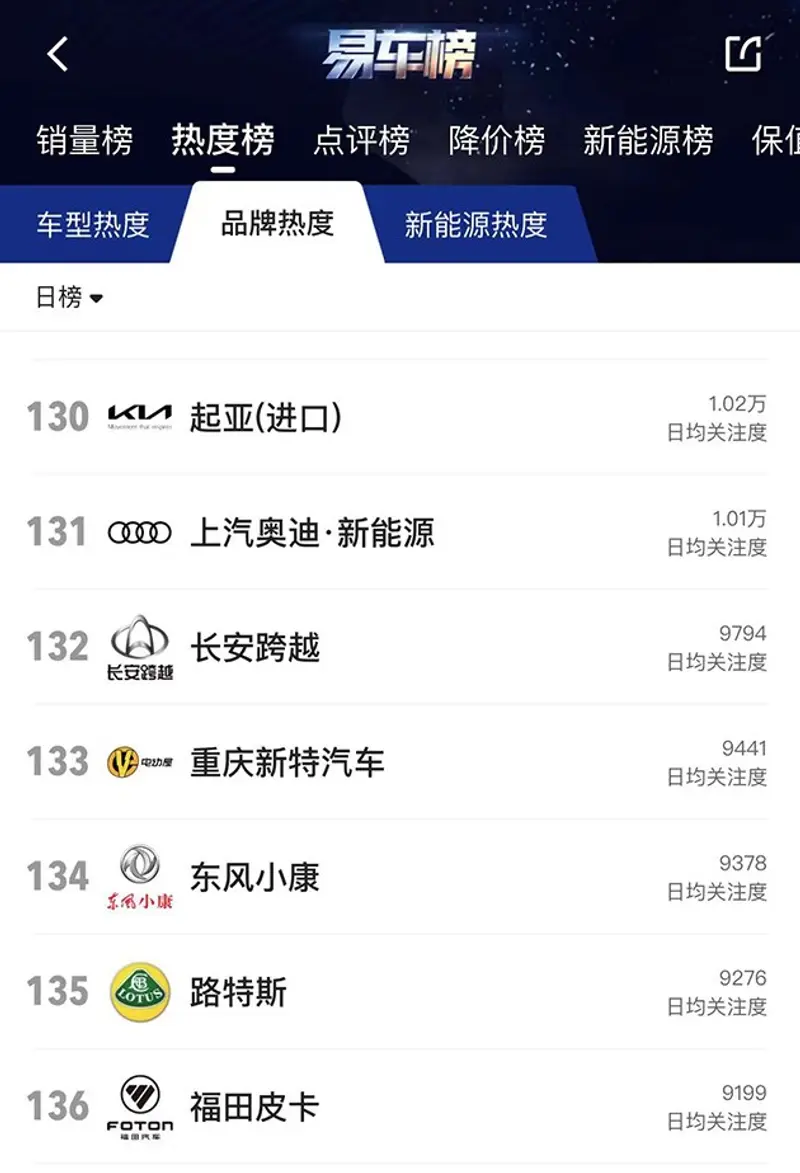Image resolution: width=800 pixels, height=1173 pixels.
Task: Select the 东风小康 brand row
Action: pos(400,877)
